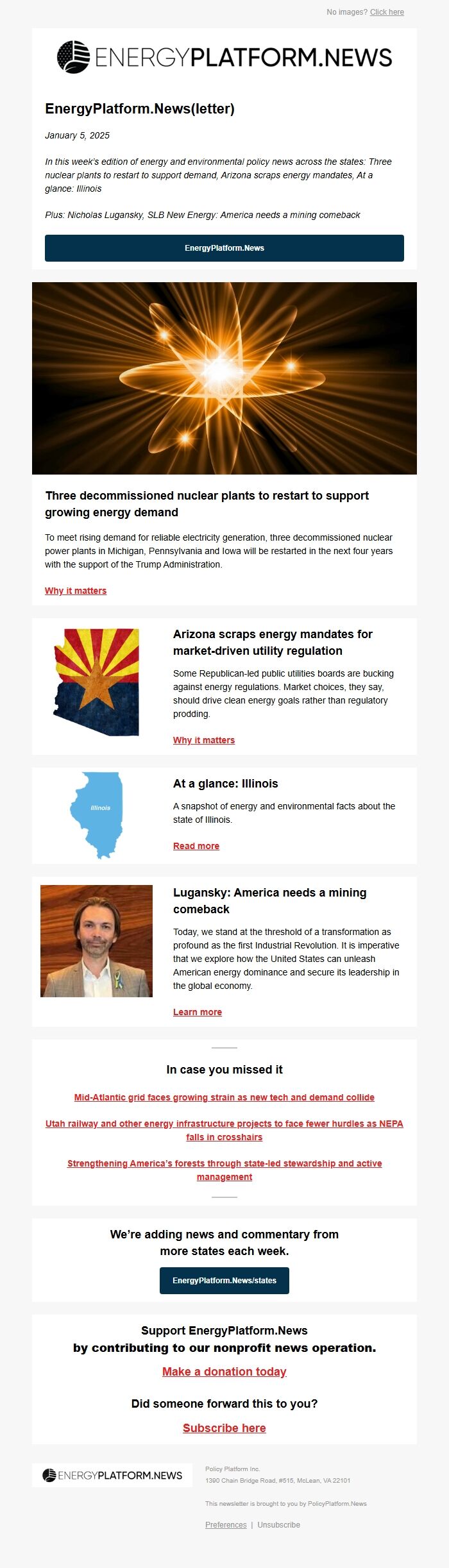Viewport: 449px width, 1568px height.
Task: Select the Illinois map image
Action: click(97, 814)
